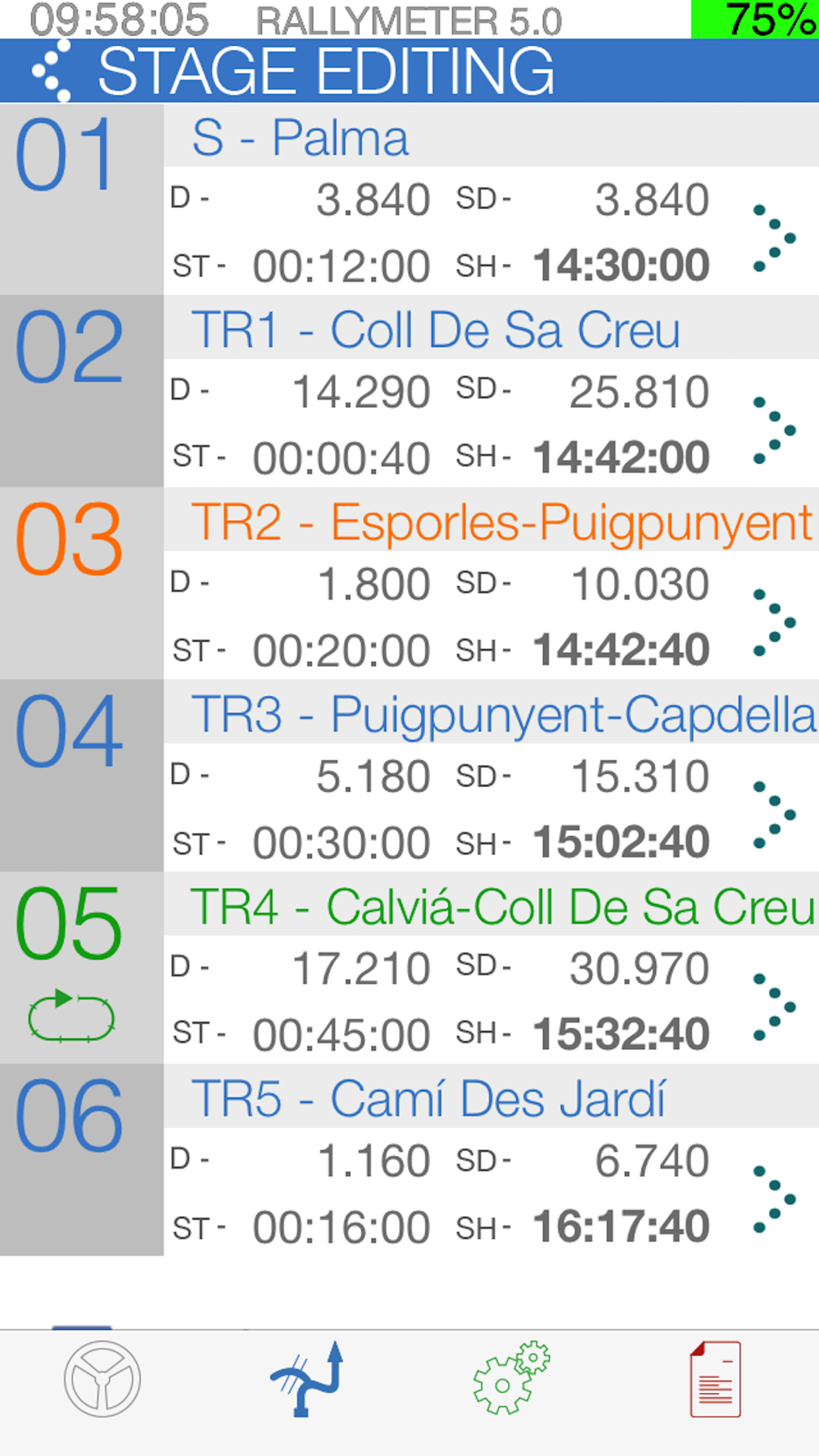Tap the dotted chevron for TR3 - Puigpunyent-Capdella
Viewport: 819px width, 1456px height.
[x=775, y=815]
